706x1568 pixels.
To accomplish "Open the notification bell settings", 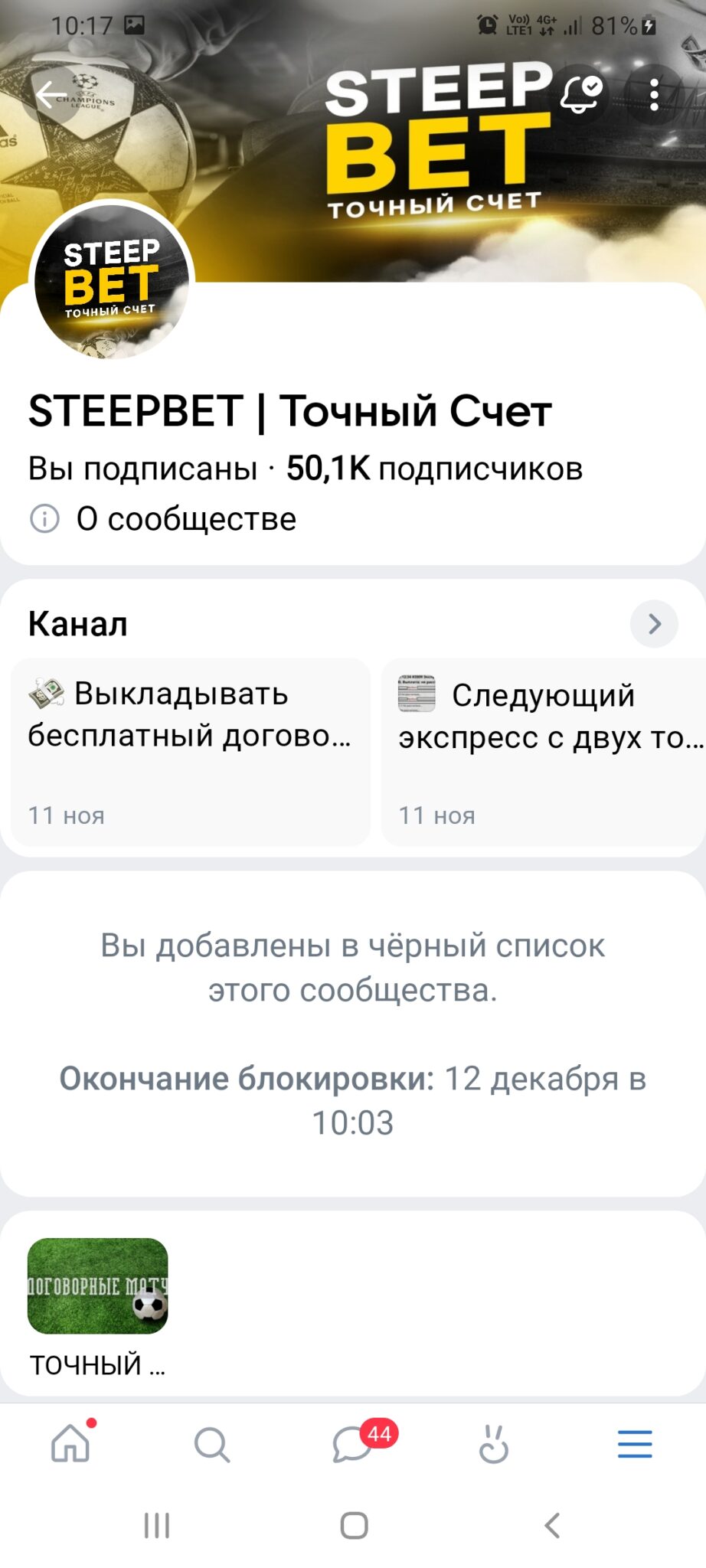I will click(580, 95).
